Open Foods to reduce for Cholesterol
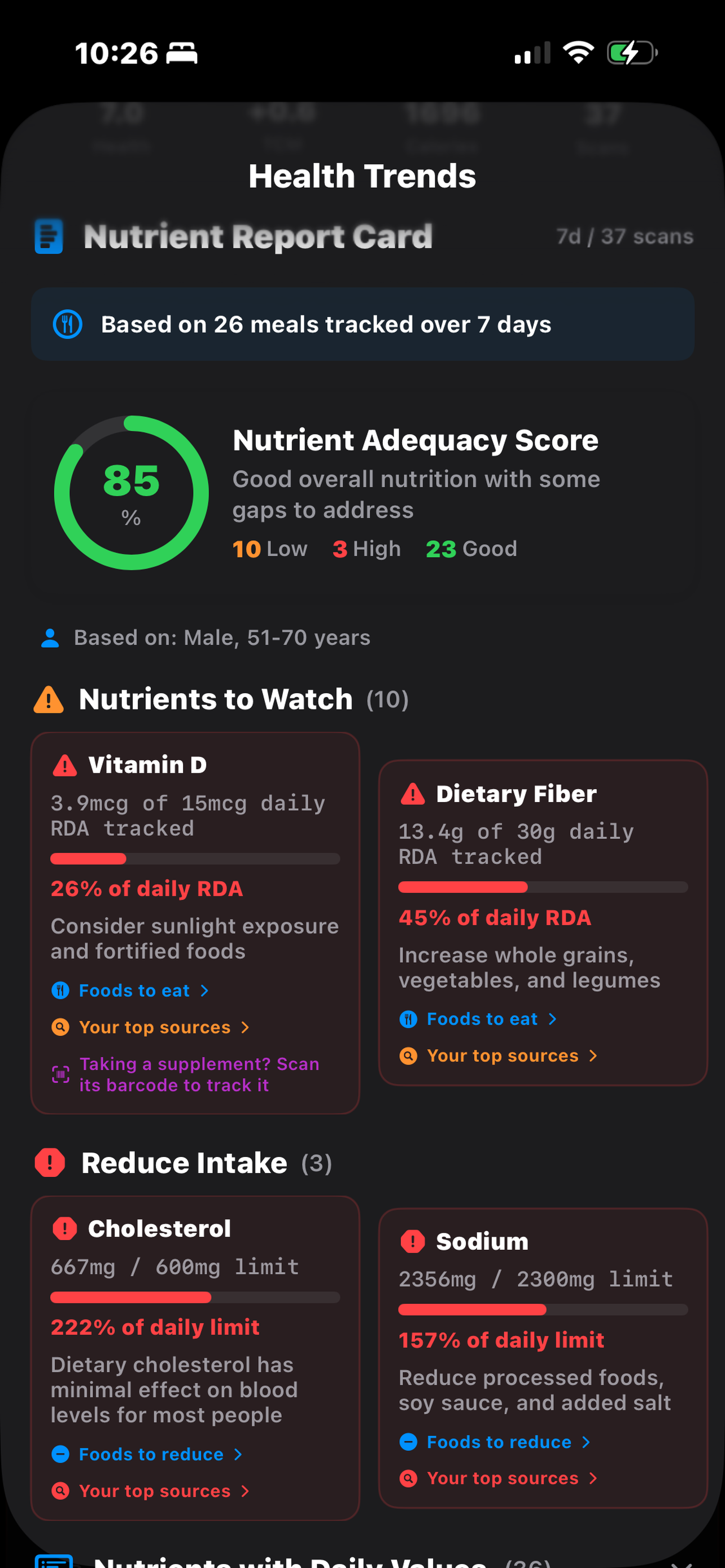This screenshot has width=725, height=1568. click(147, 1454)
